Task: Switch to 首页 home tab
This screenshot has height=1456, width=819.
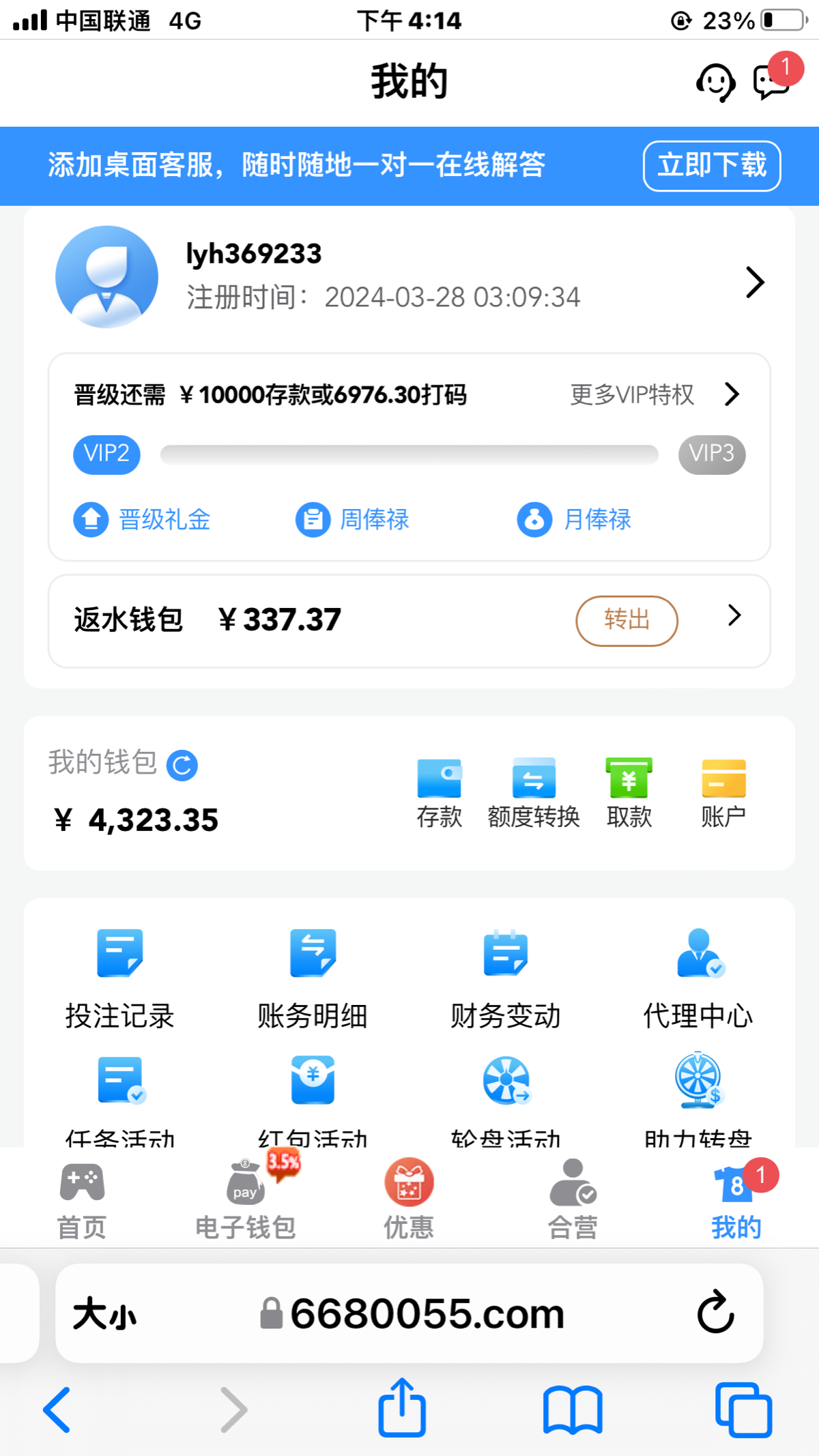Action: (81, 1199)
